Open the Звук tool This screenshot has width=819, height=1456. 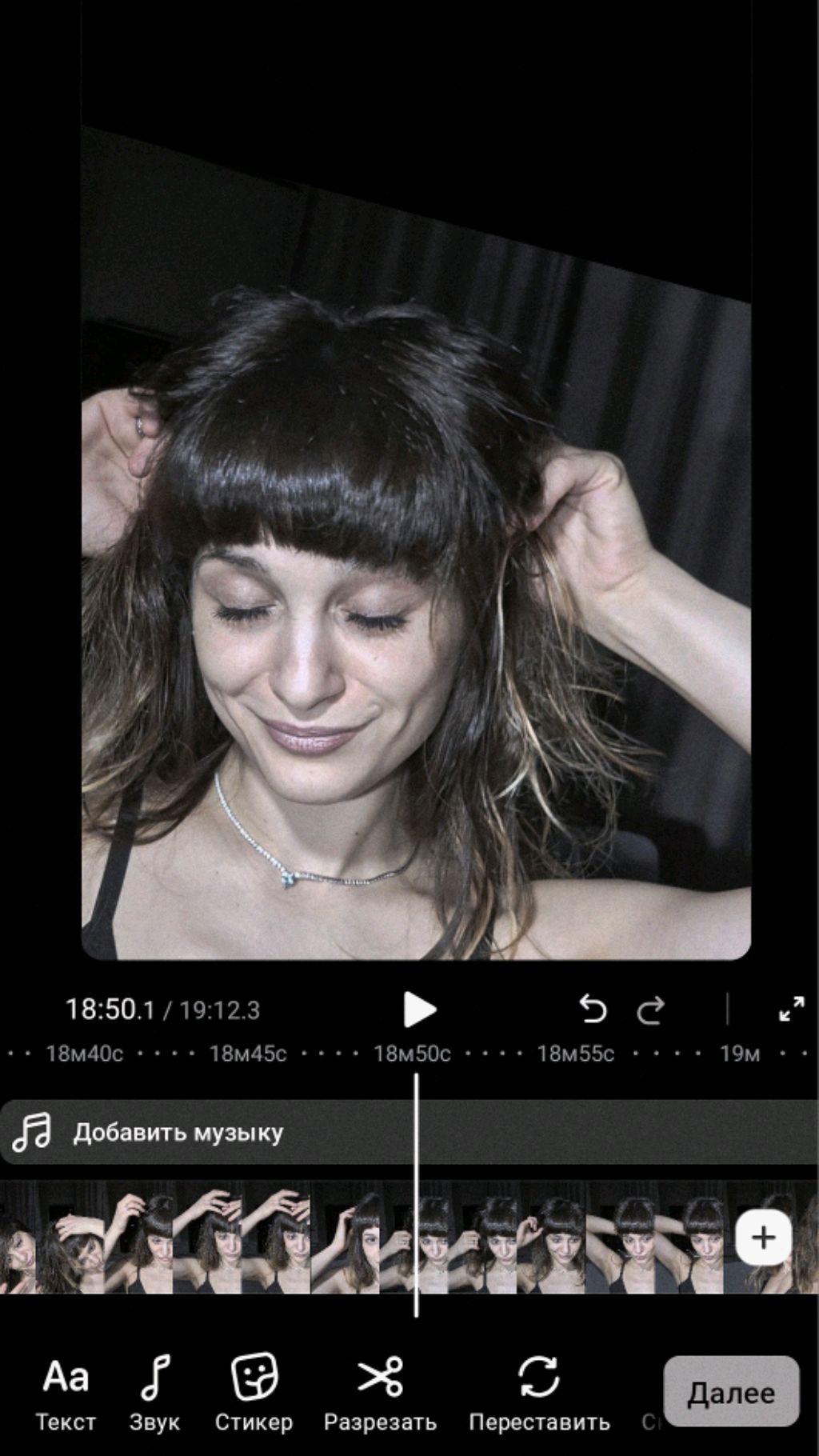154,1393
